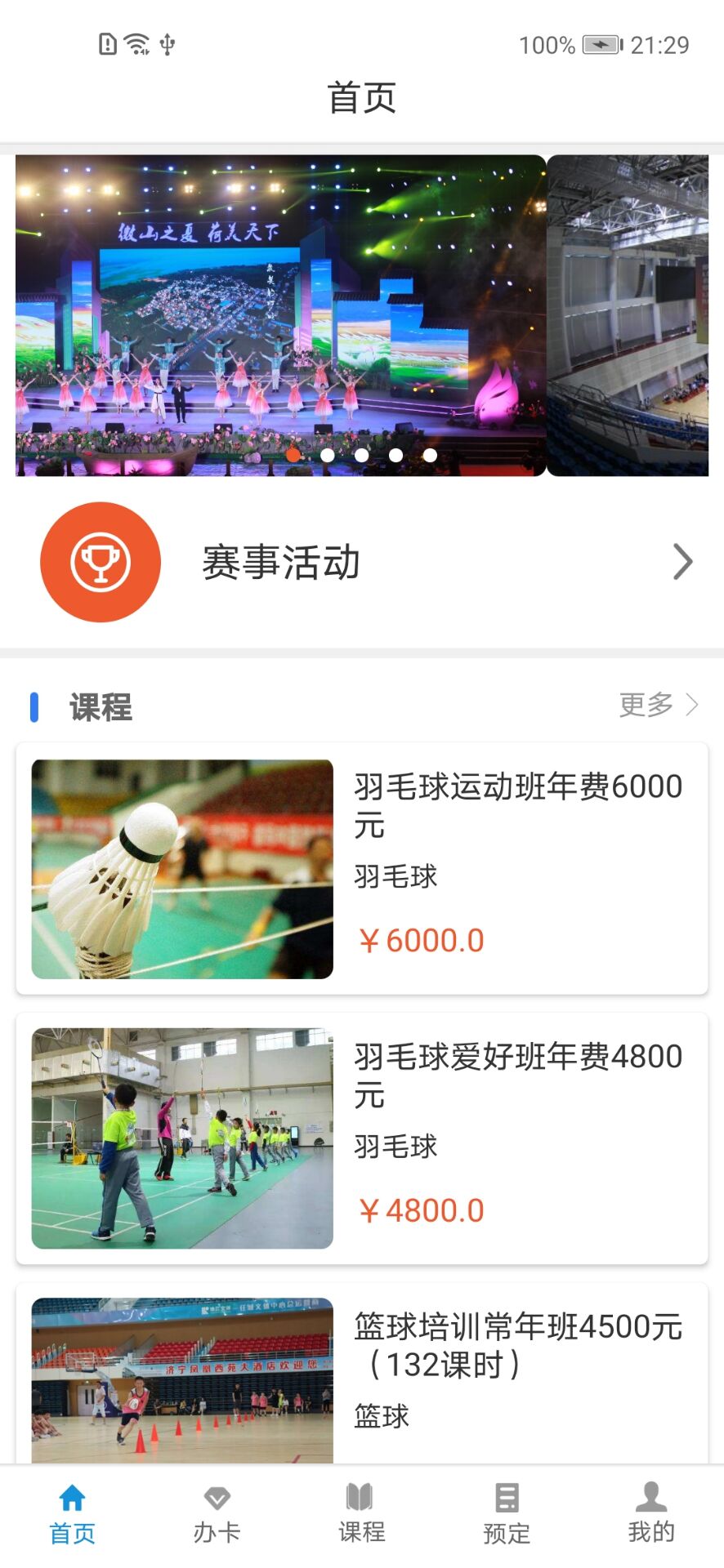
Task: Tap the USB connection indicator in status bar
Action: point(166,45)
